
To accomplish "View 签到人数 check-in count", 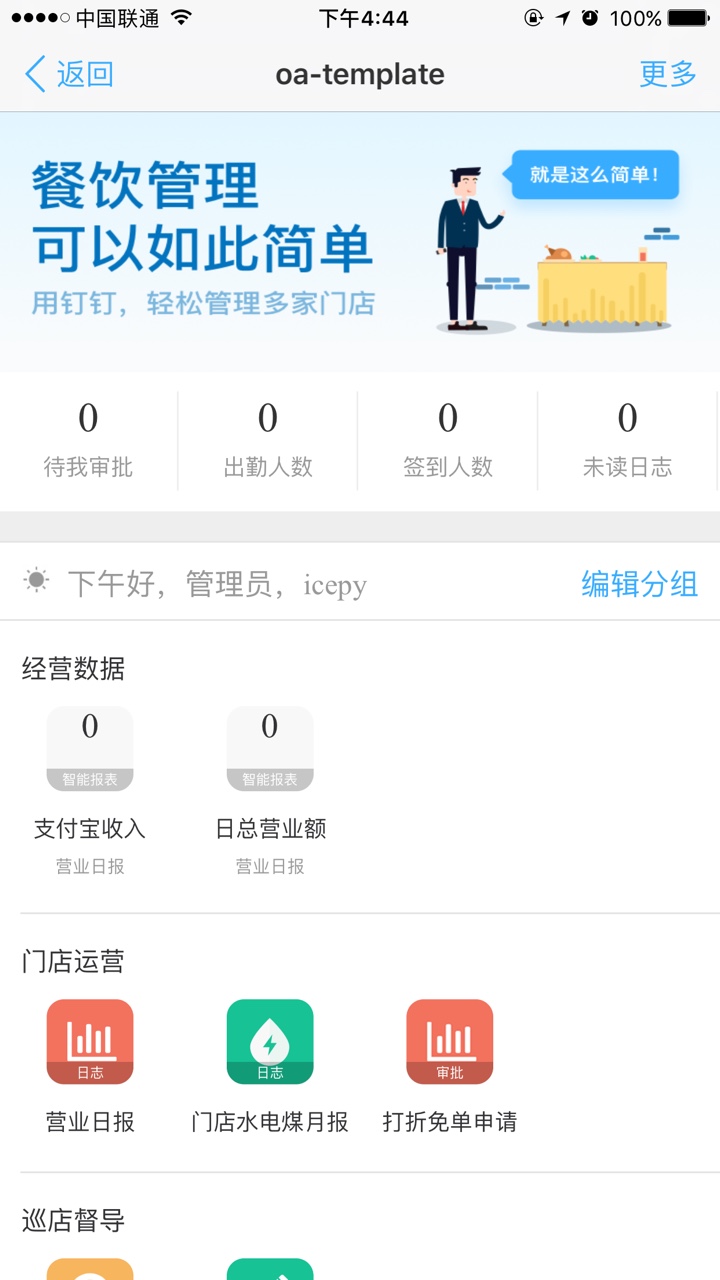I will [448, 440].
